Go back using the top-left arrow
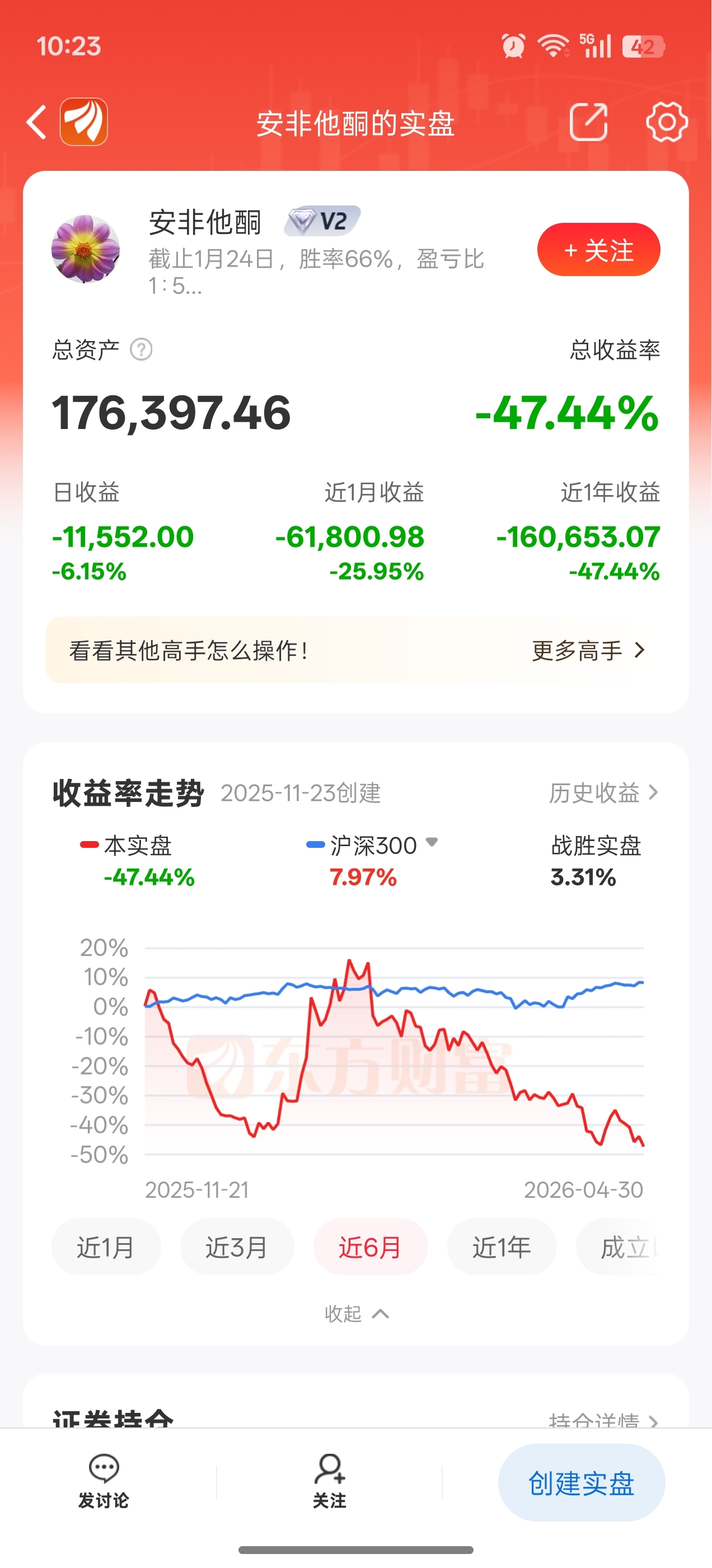The height and width of the screenshot is (1568, 712). [x=36, y=122]
